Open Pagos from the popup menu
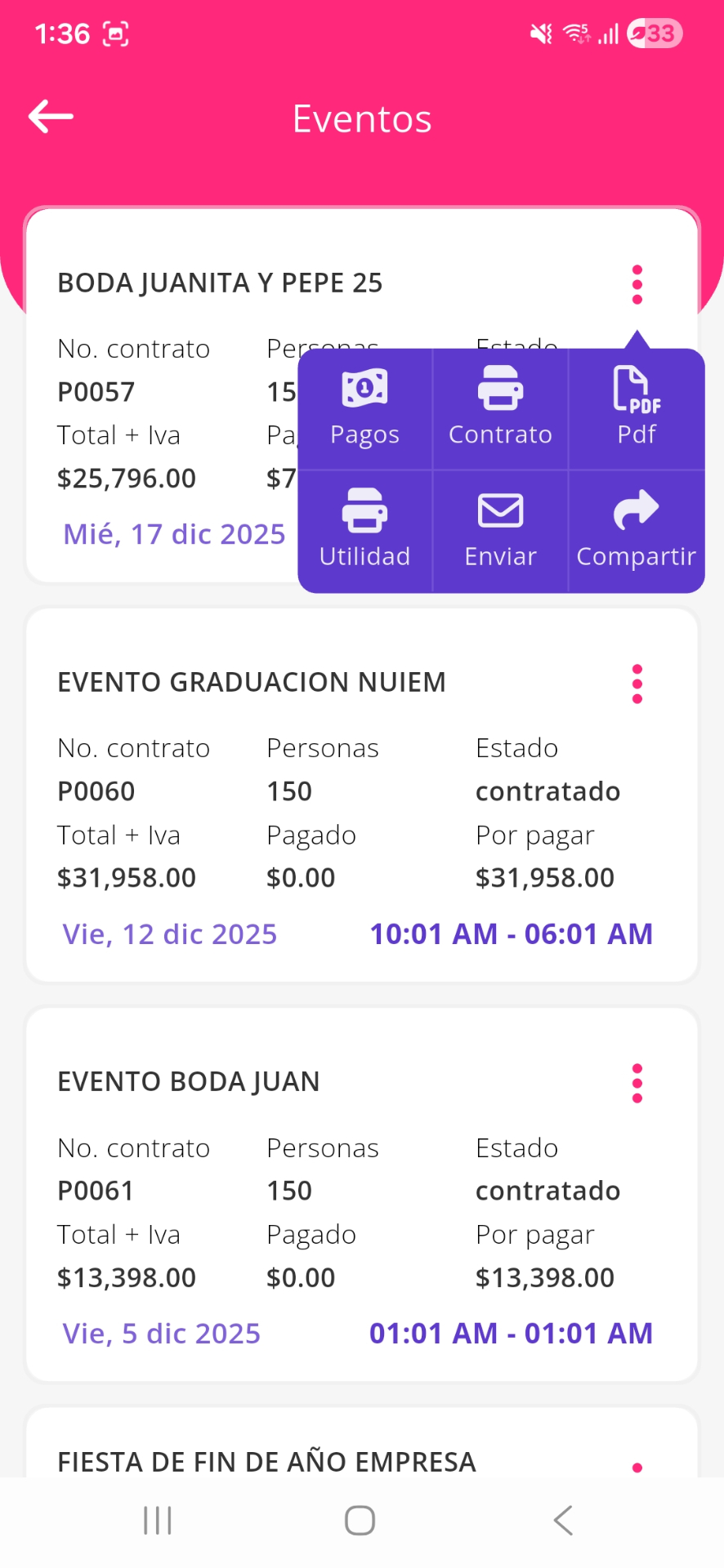Image resolution: width=724 pixels, height=1568 pixels. point(364,408)
